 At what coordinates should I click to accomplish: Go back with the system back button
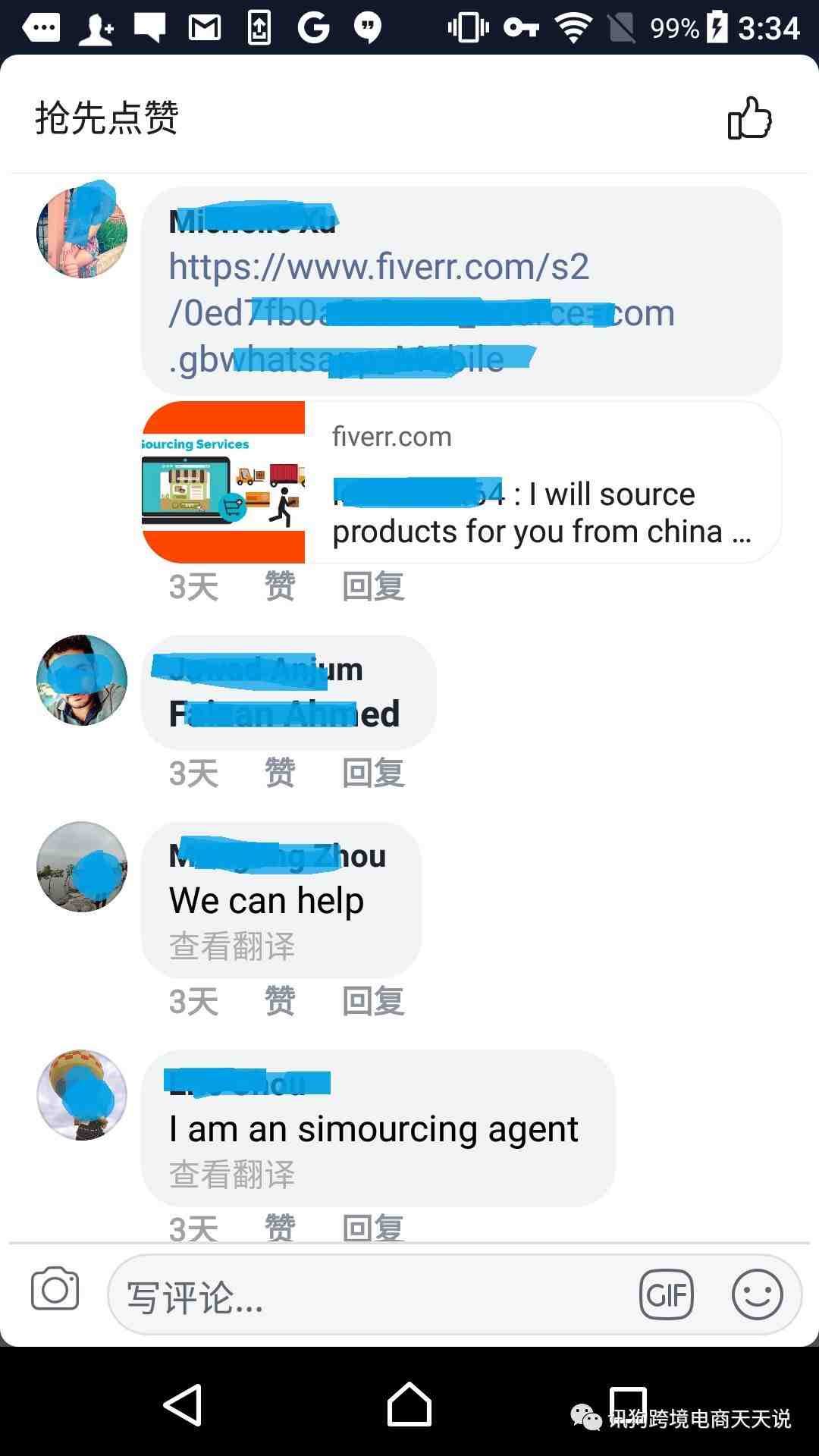(183, 1404)
